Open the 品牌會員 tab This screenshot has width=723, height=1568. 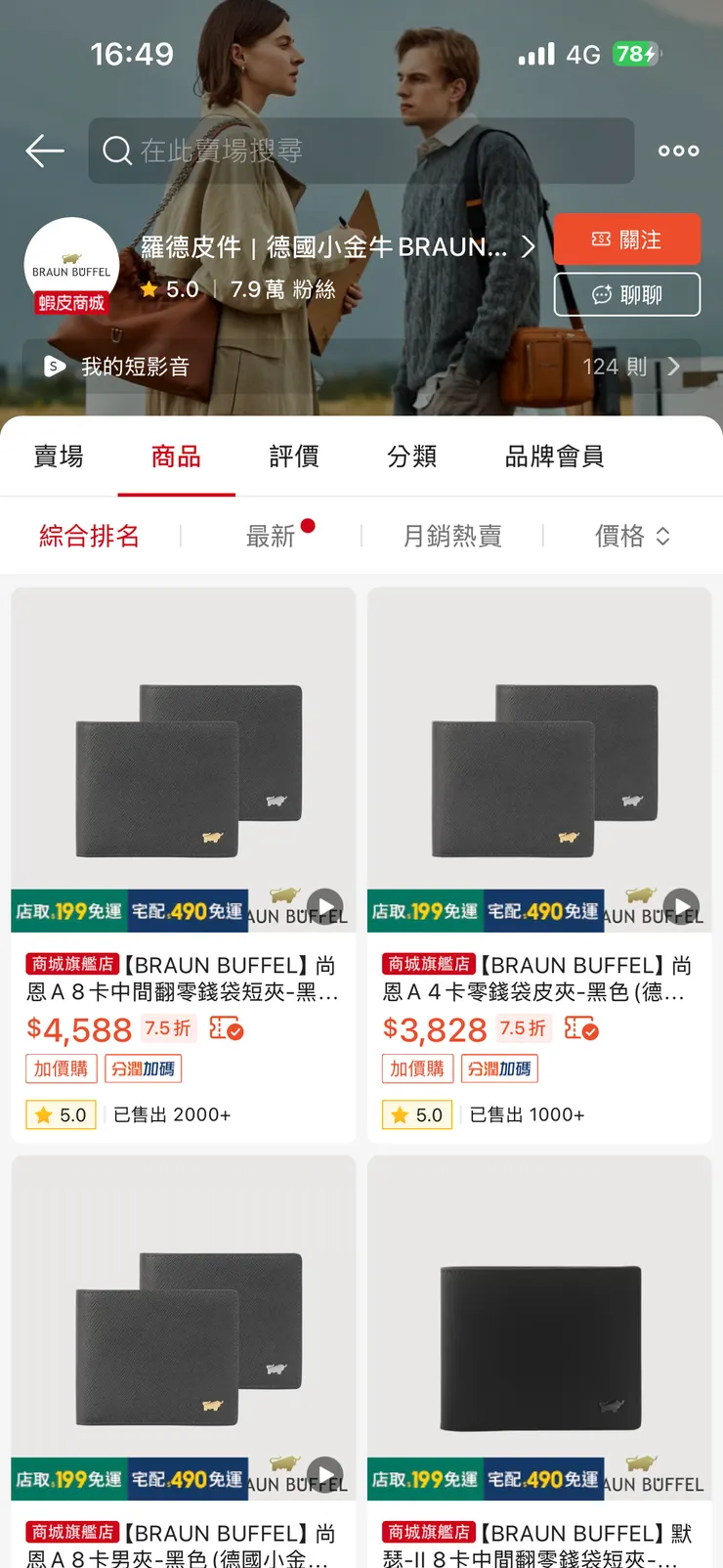[x=554, y=457]
